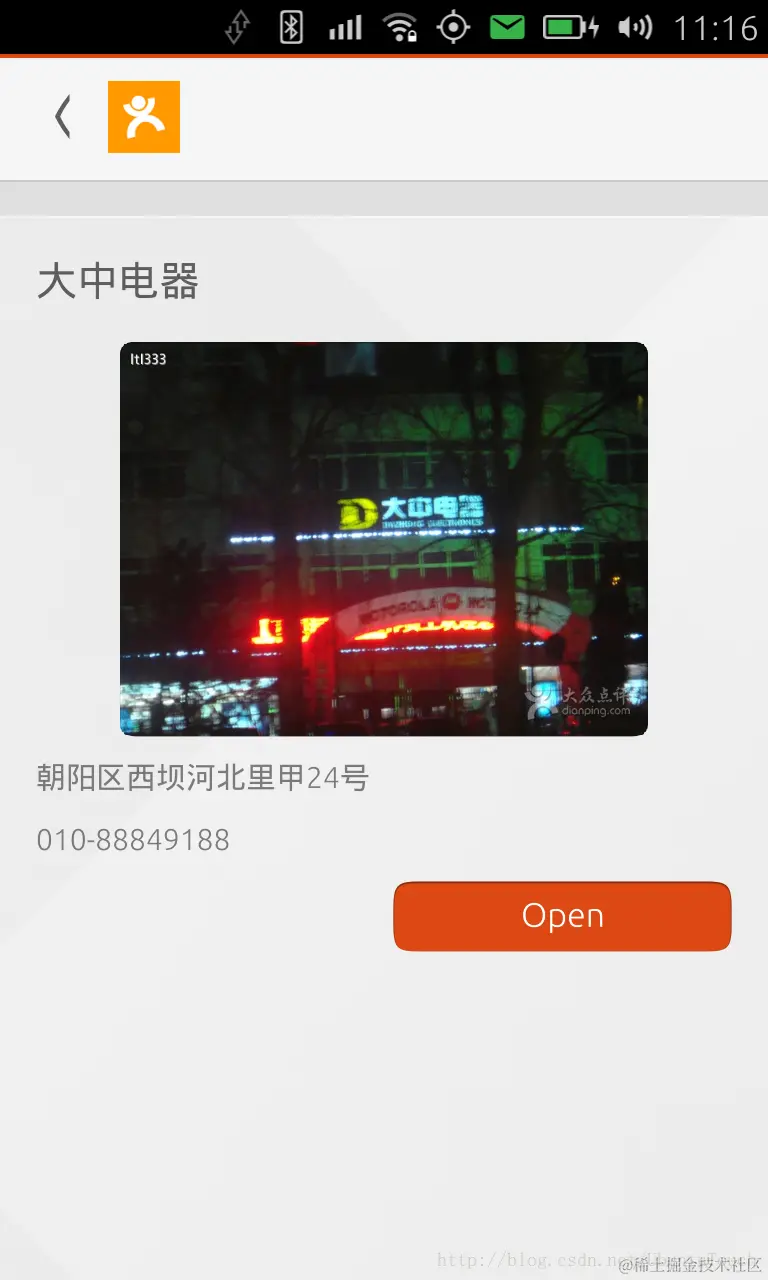Go back using the header arrow
Screen dimensions: 768x1280
click(63, 117)
